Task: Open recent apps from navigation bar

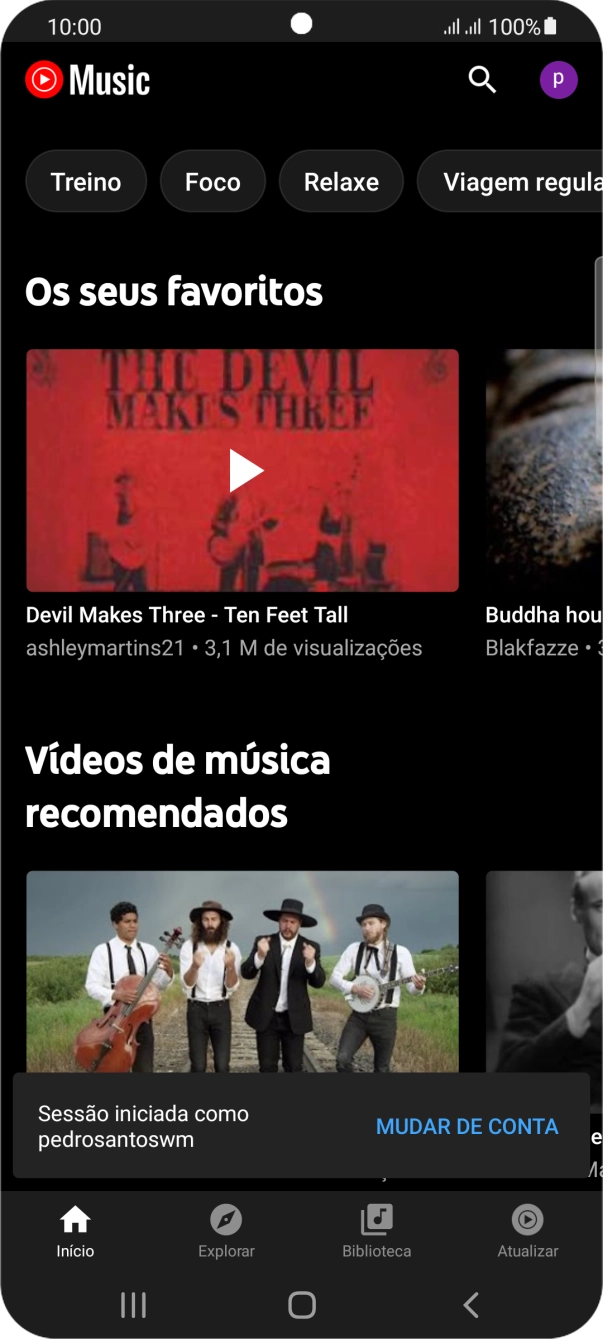Action: point(133,1304)
